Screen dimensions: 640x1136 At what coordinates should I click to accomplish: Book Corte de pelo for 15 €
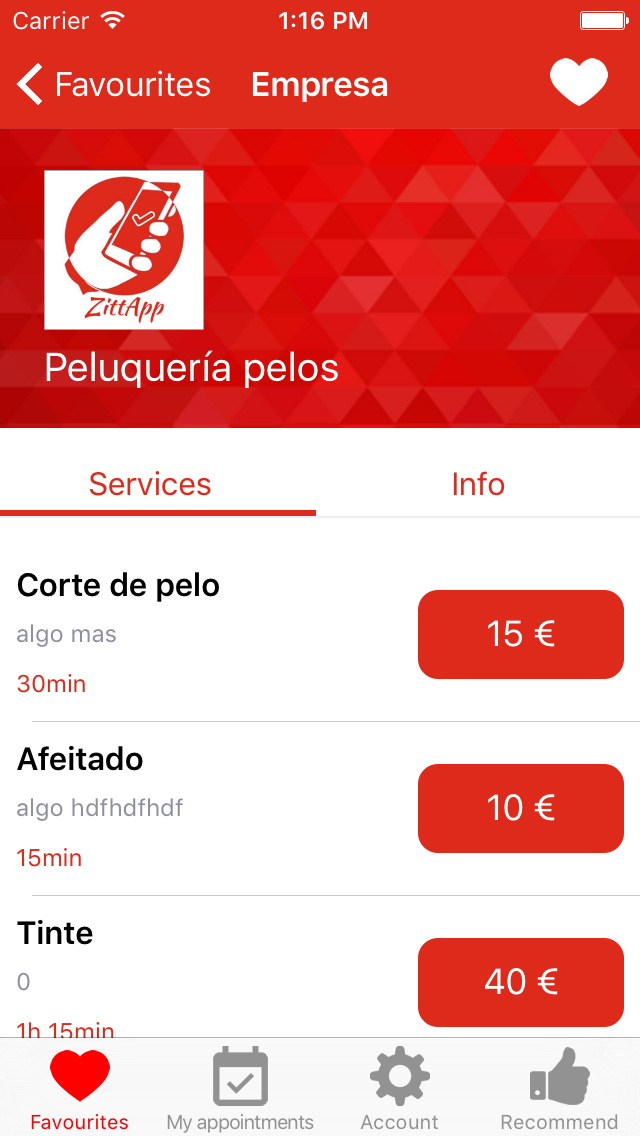(520, 634)
